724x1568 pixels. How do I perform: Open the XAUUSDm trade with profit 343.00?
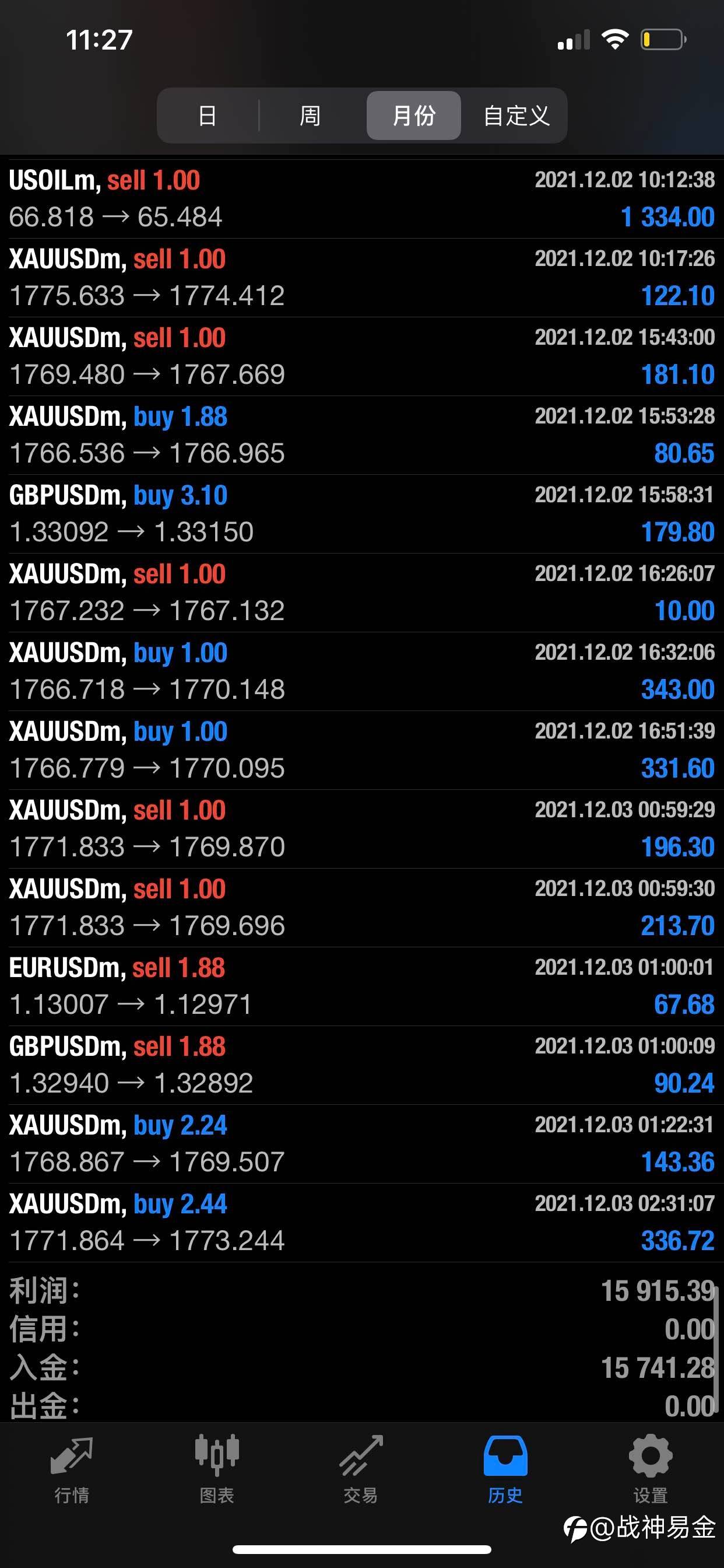tap(362, 671)
